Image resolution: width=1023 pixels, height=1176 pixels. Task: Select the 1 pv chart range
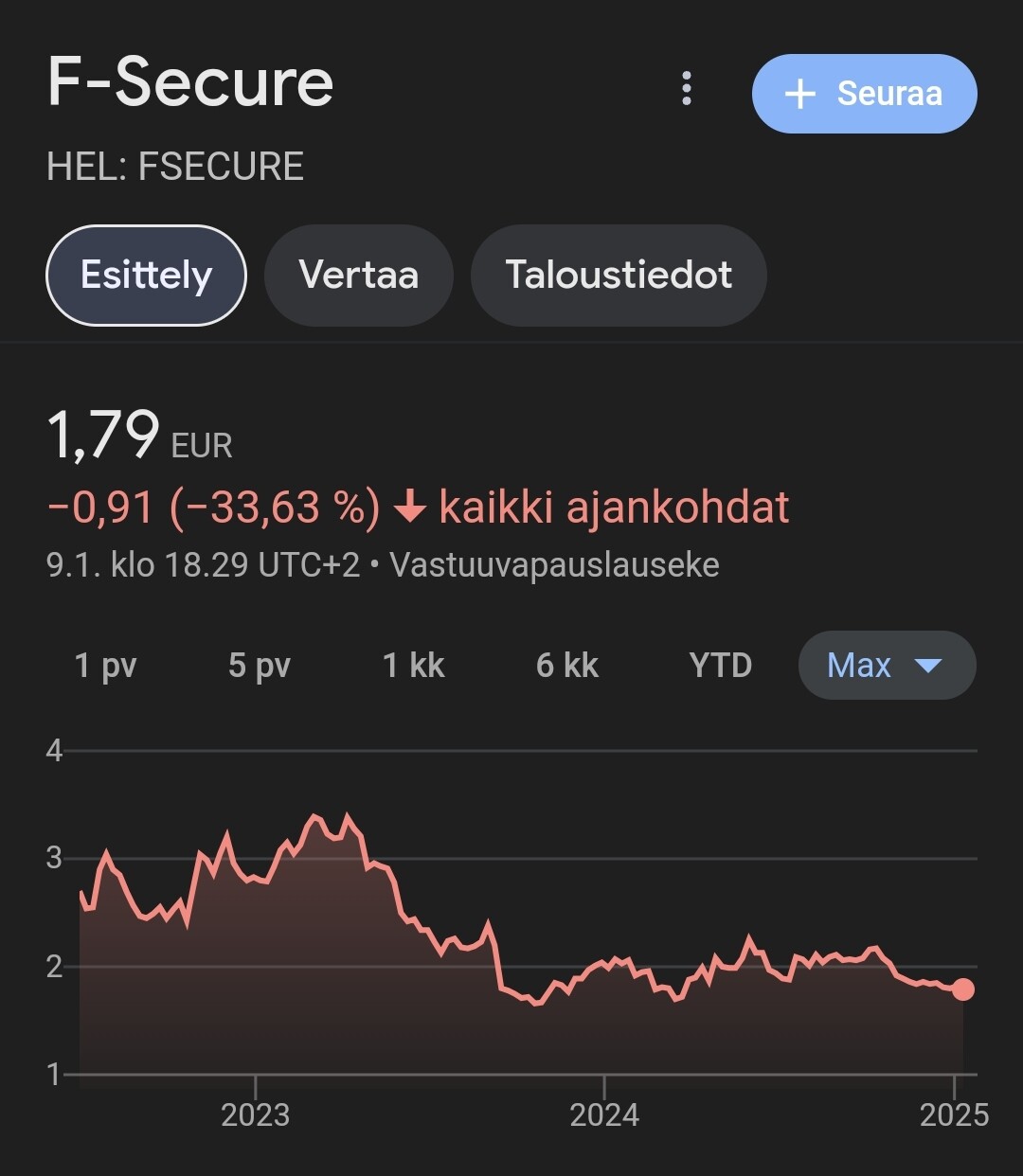pos(105,666)
